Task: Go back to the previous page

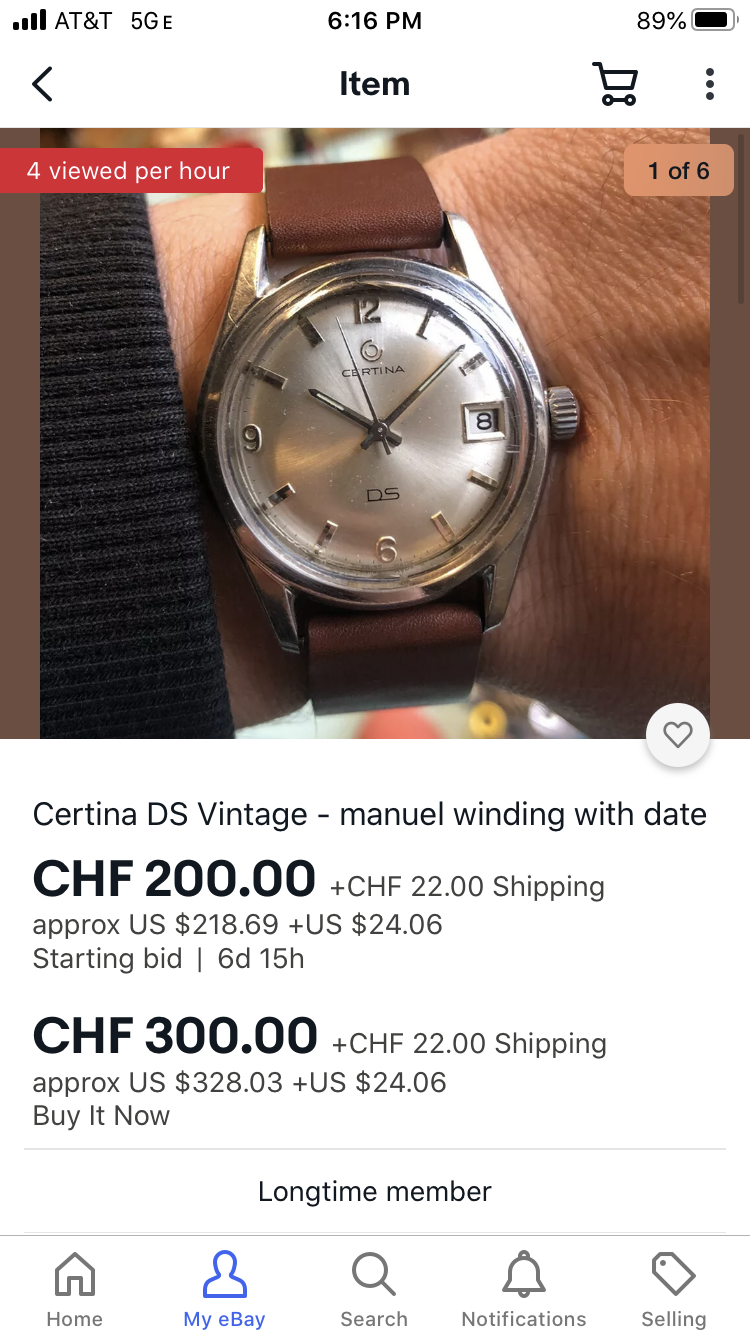Action: click(42, 84)
